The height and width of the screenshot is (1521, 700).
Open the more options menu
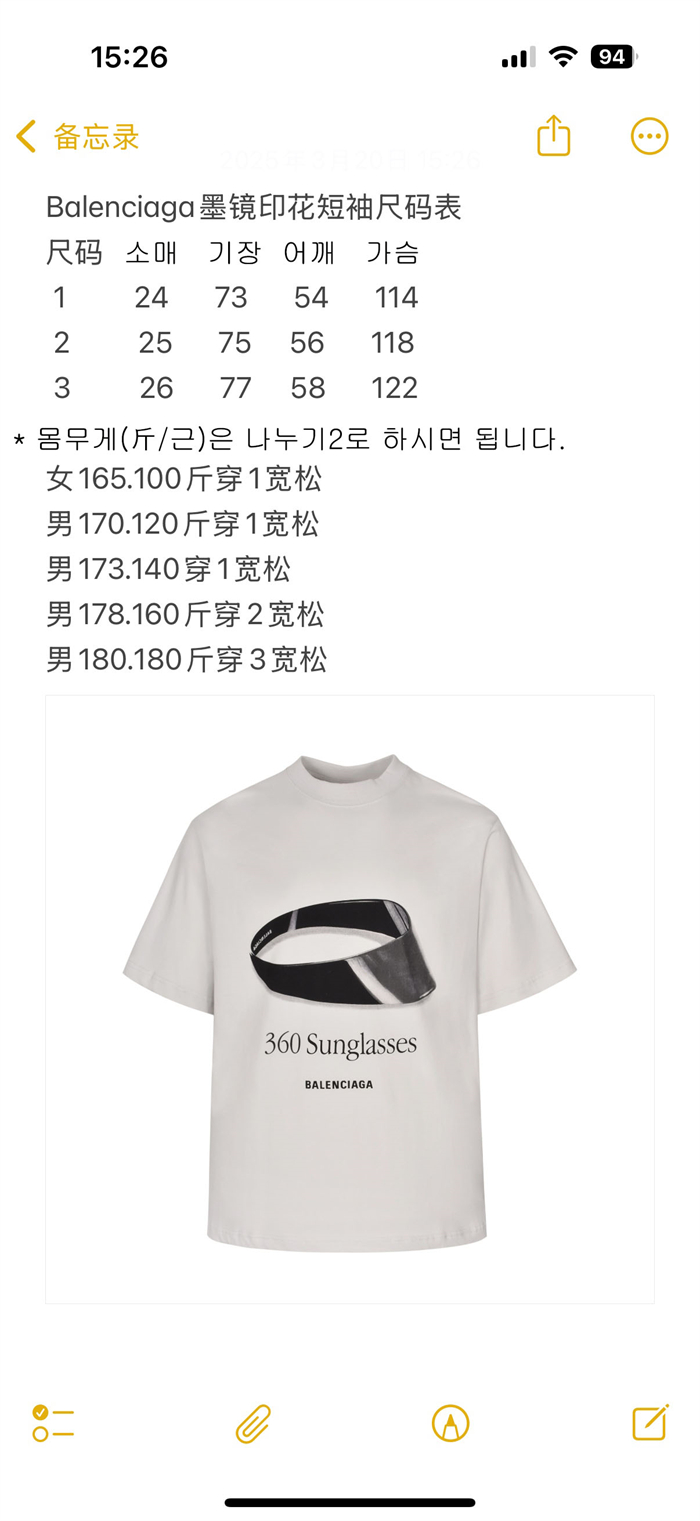point(649,136)
